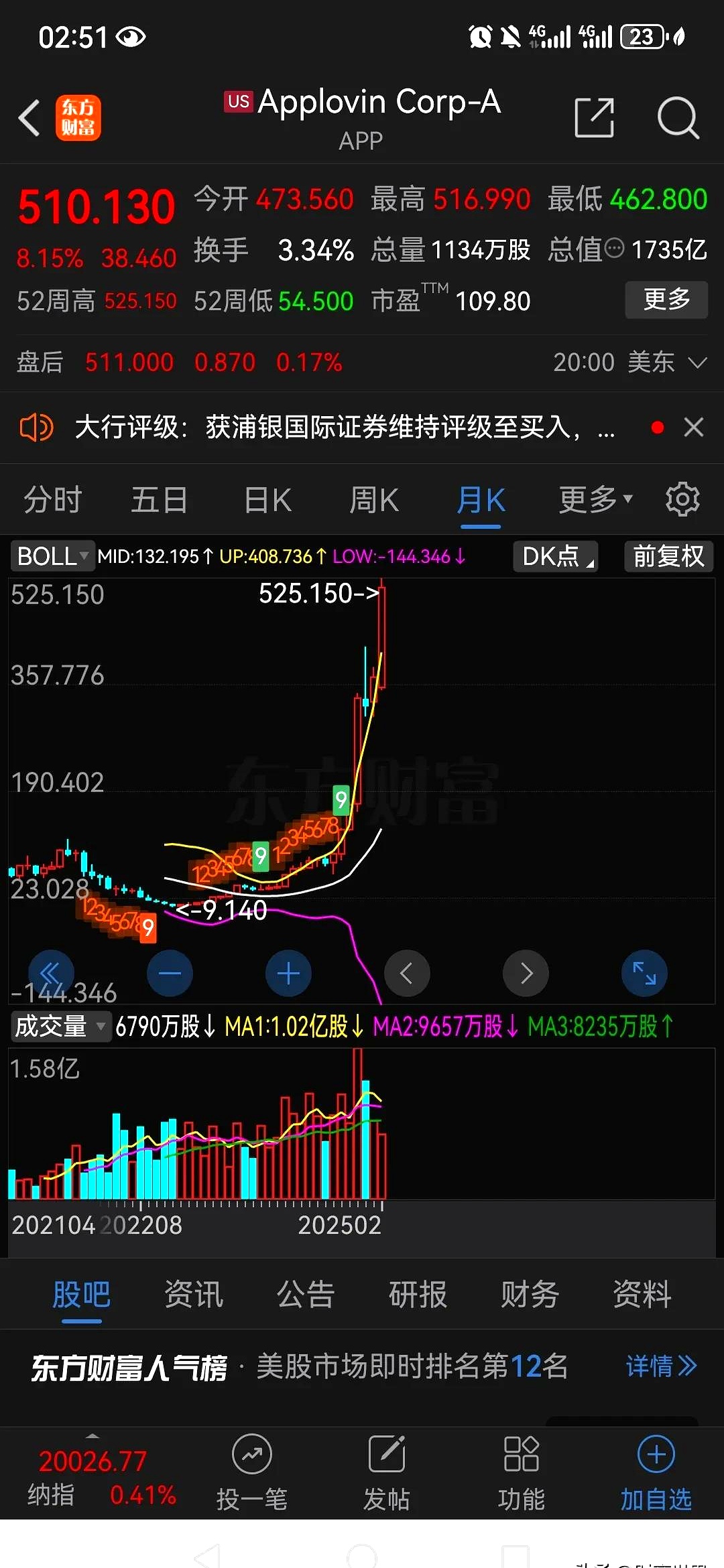This screenshot has width=724, height=1568.
Task: Select the 周K chart tab
Action: coord(374,501)
